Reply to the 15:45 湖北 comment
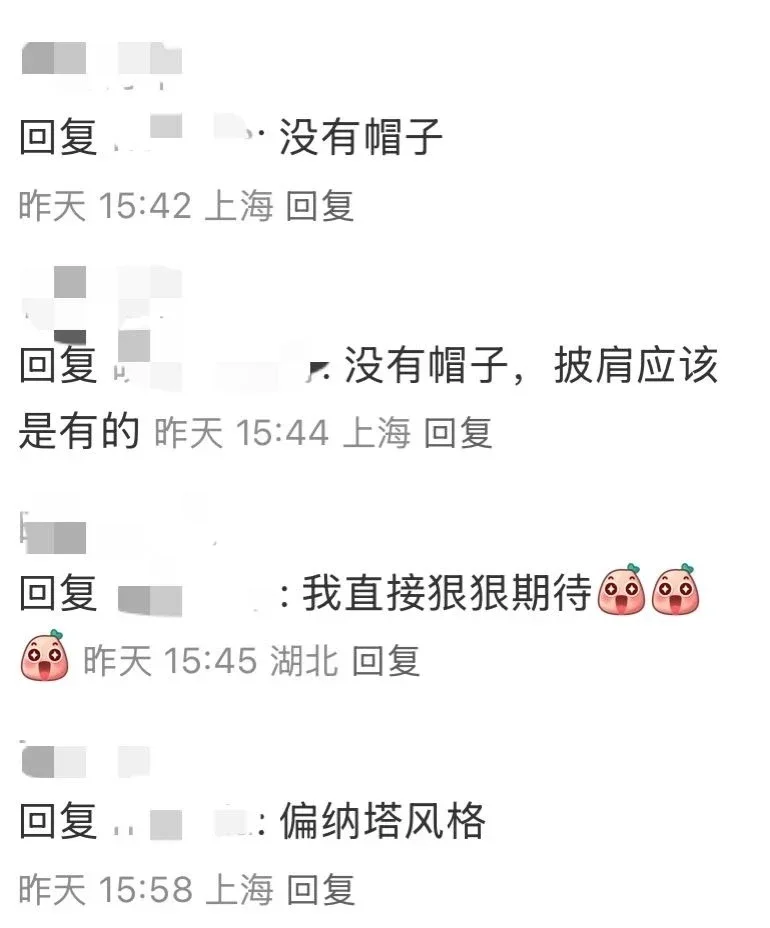This screenshot has width=770, height=928. pos(386,660)
